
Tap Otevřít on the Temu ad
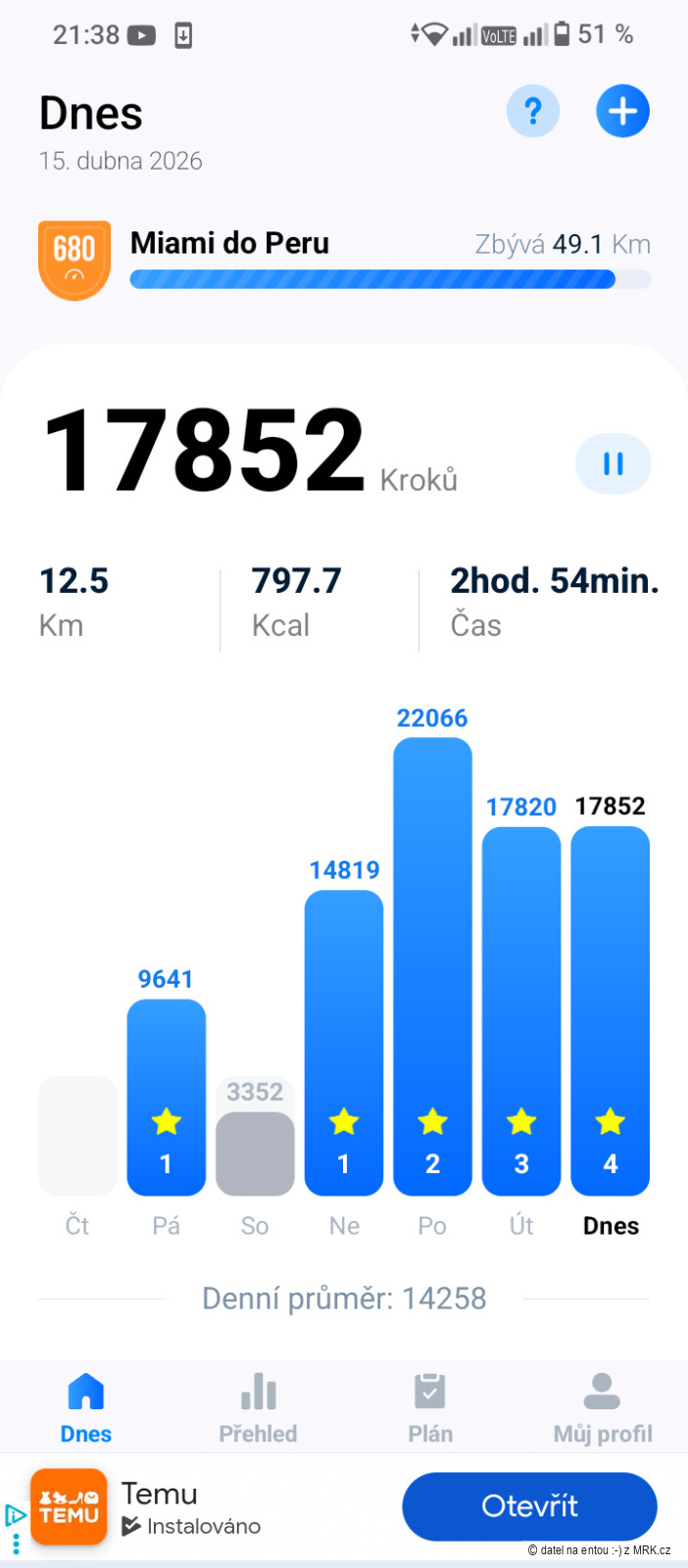529,1506
